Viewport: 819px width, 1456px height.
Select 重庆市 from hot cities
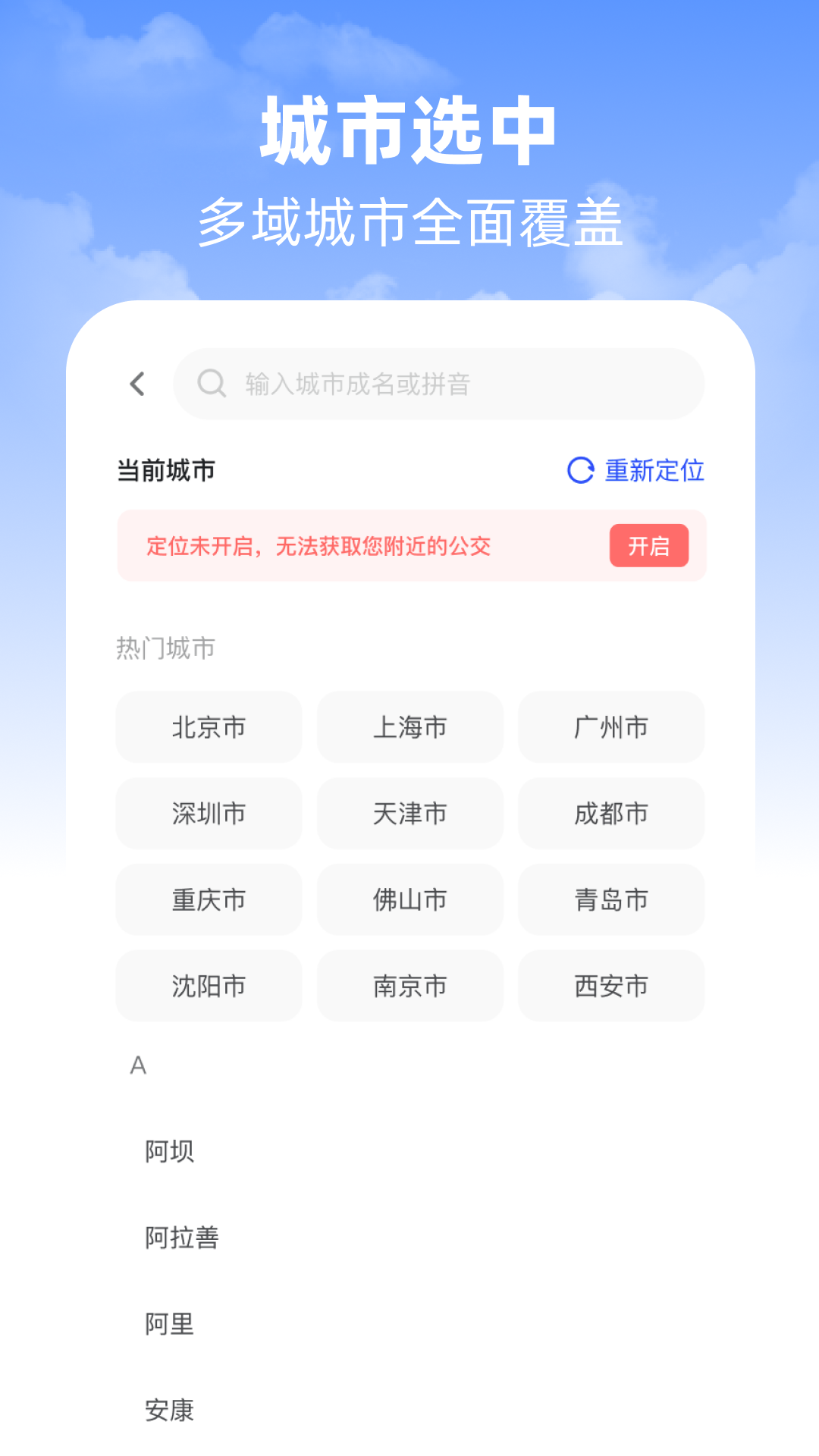click(x=209, y=901)
